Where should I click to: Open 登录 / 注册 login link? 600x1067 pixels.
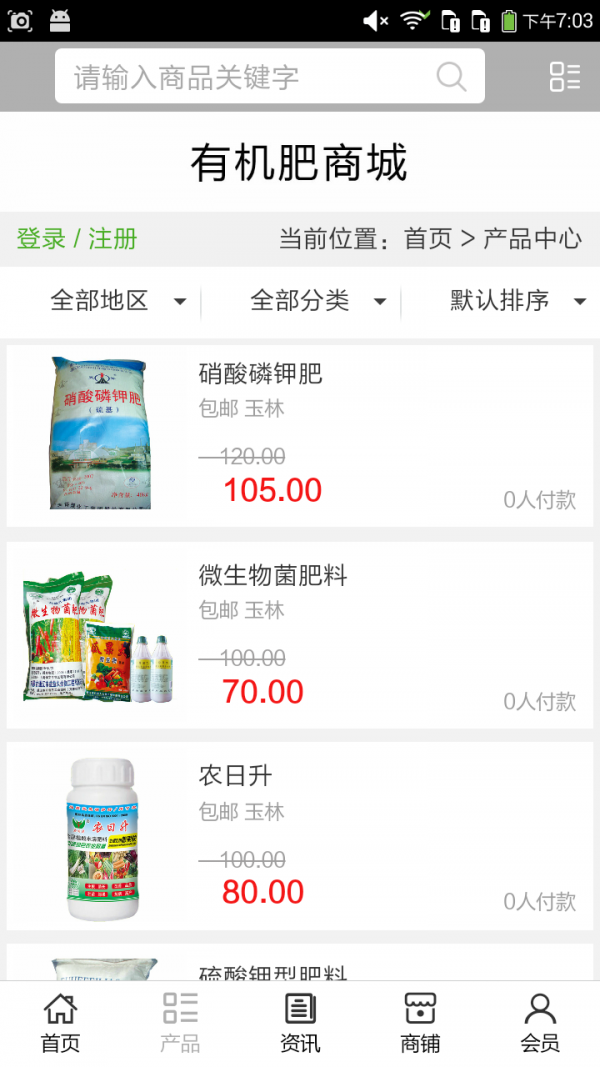coord(77,239)
